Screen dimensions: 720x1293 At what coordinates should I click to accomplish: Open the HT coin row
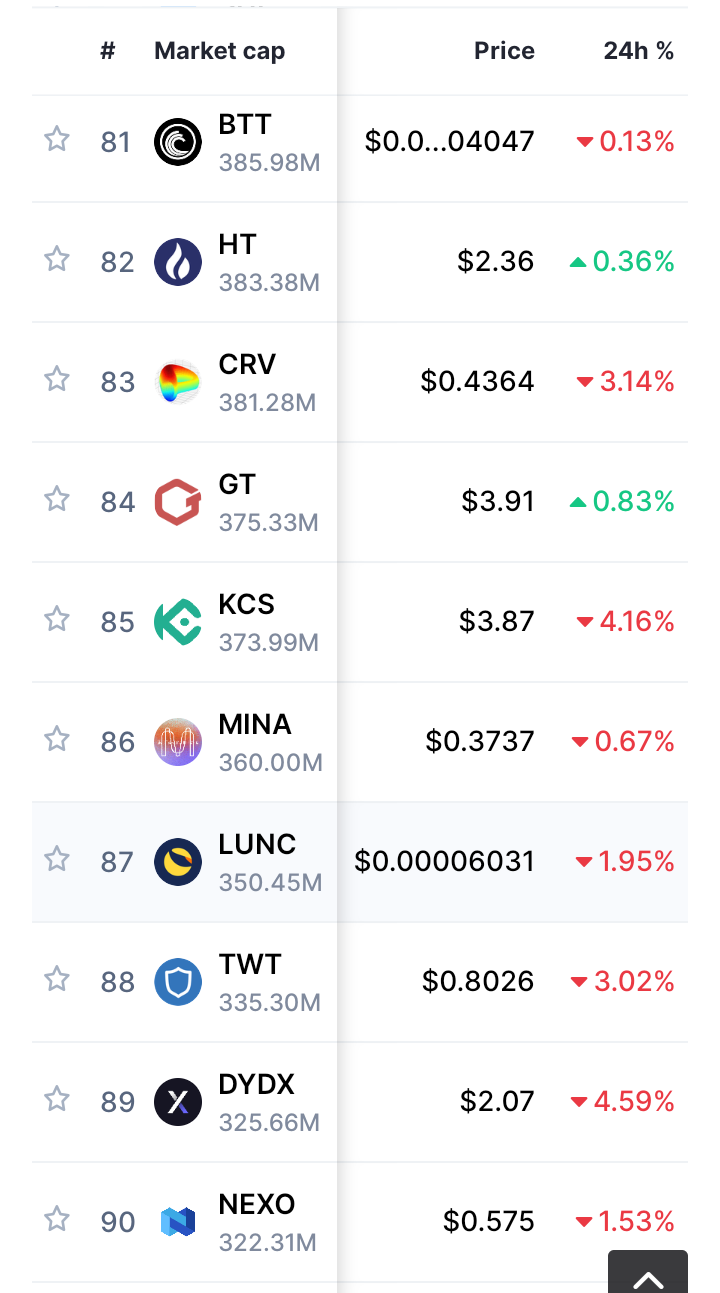[x=360, y=262]
